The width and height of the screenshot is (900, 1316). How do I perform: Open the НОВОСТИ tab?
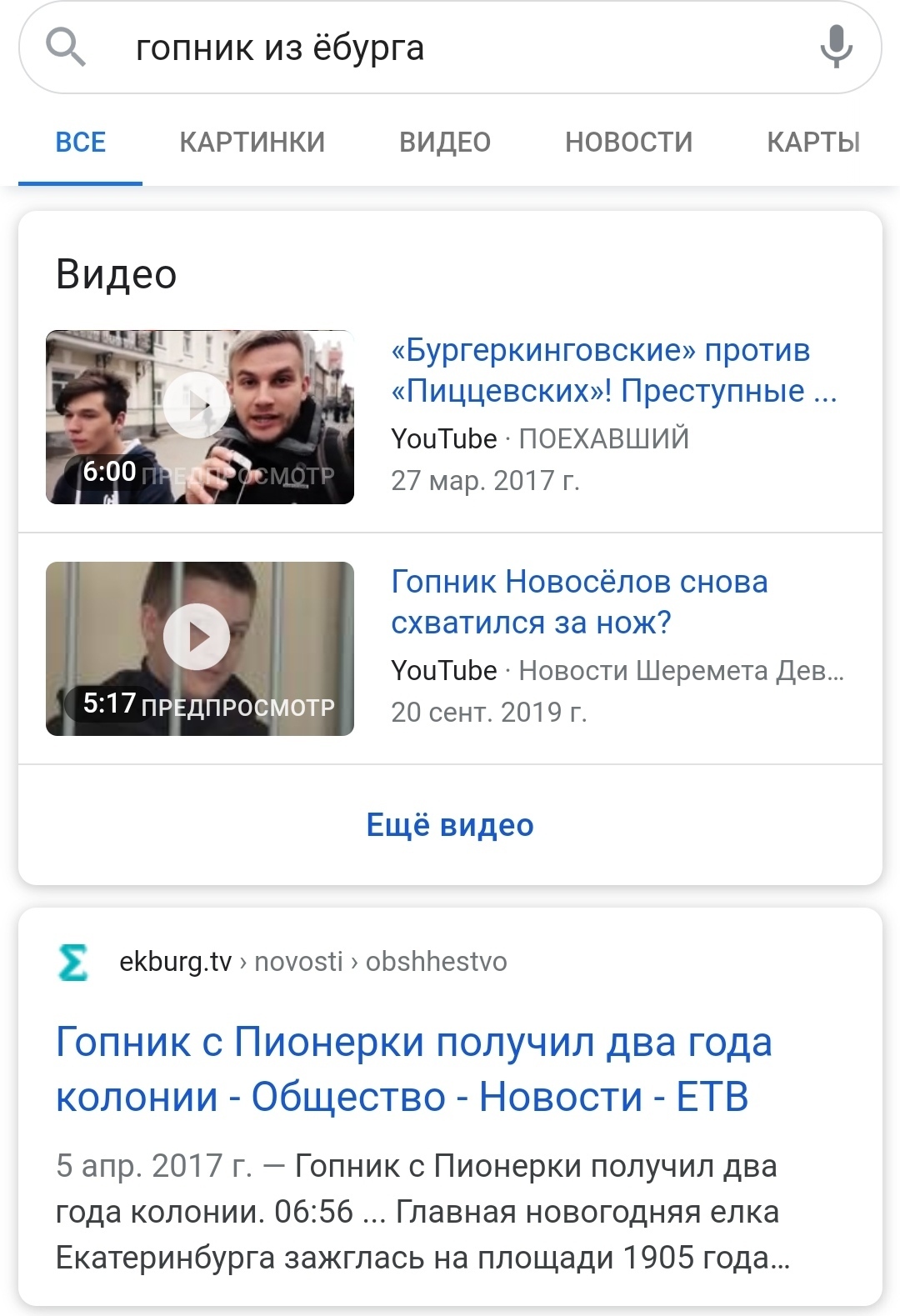[628, 143]
